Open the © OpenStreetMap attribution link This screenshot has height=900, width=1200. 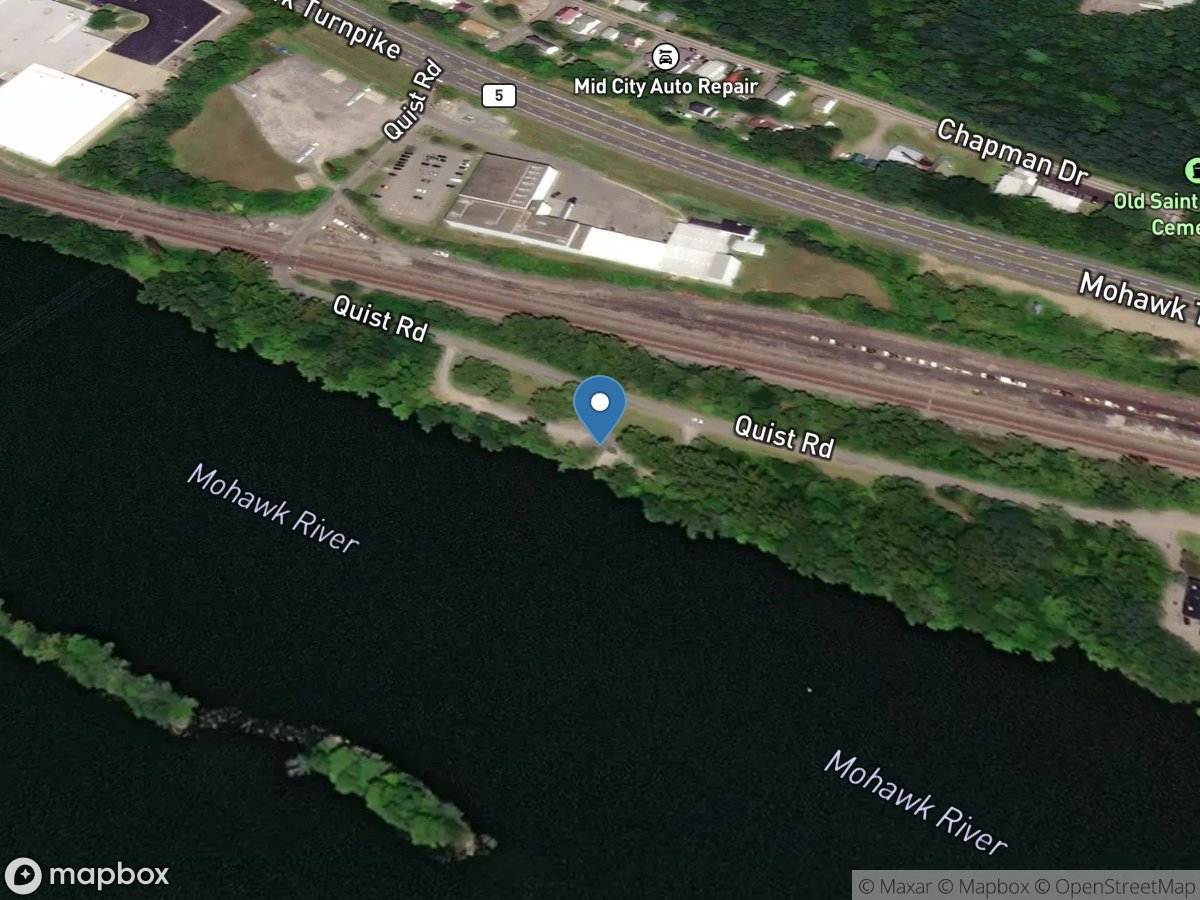[1113, 886]
